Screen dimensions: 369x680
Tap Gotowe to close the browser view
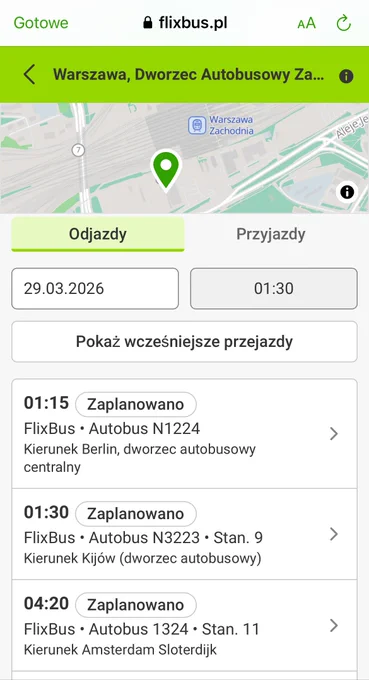[41, 23]
